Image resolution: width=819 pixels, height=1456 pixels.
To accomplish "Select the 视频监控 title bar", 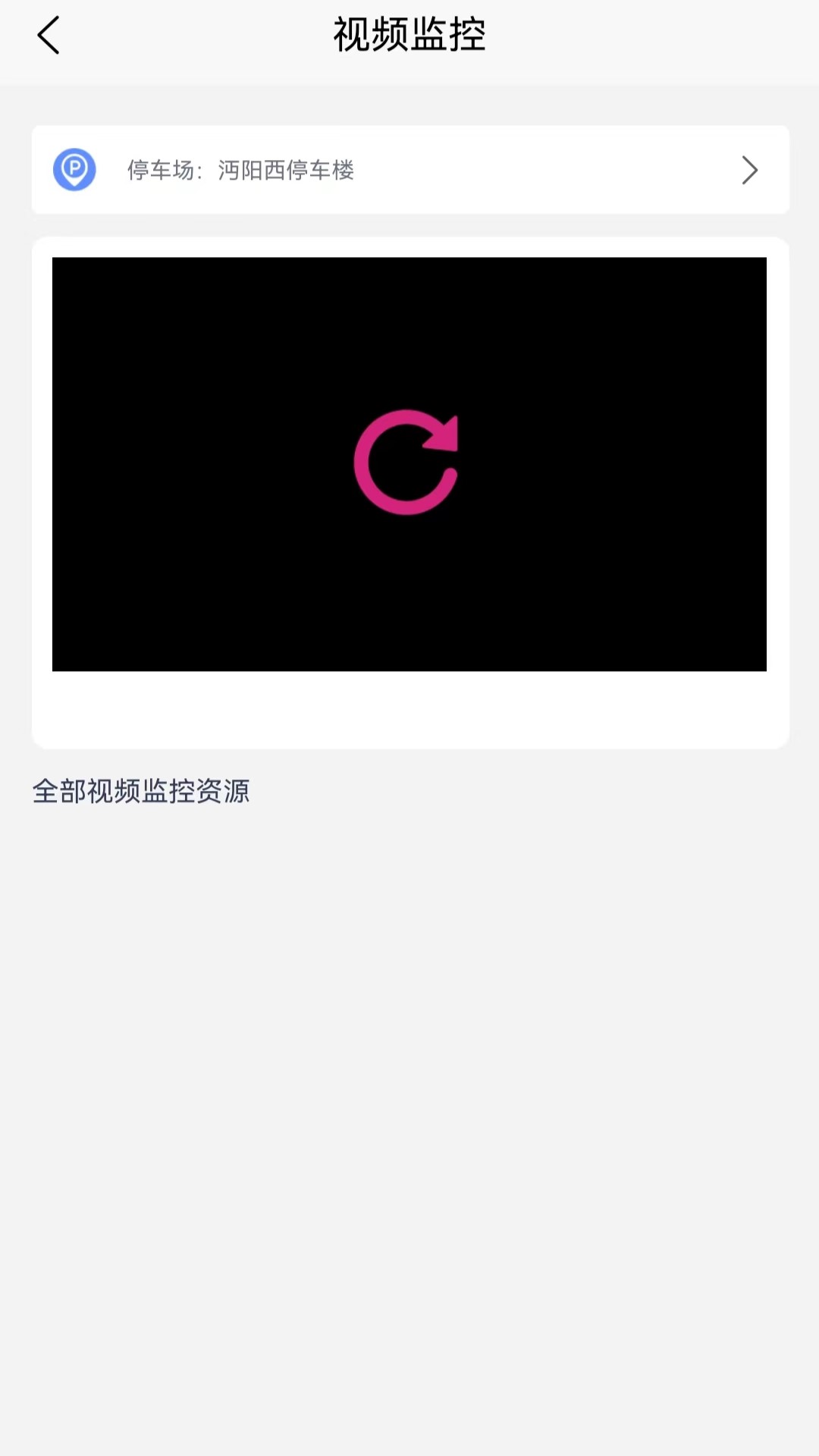I will point(409,35).
